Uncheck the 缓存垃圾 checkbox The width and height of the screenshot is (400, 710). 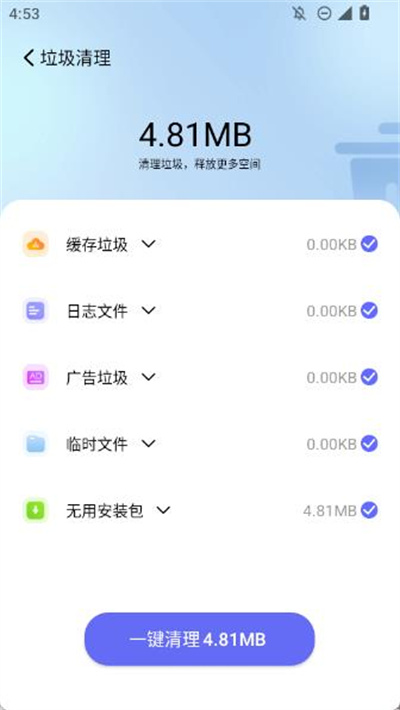369,244
